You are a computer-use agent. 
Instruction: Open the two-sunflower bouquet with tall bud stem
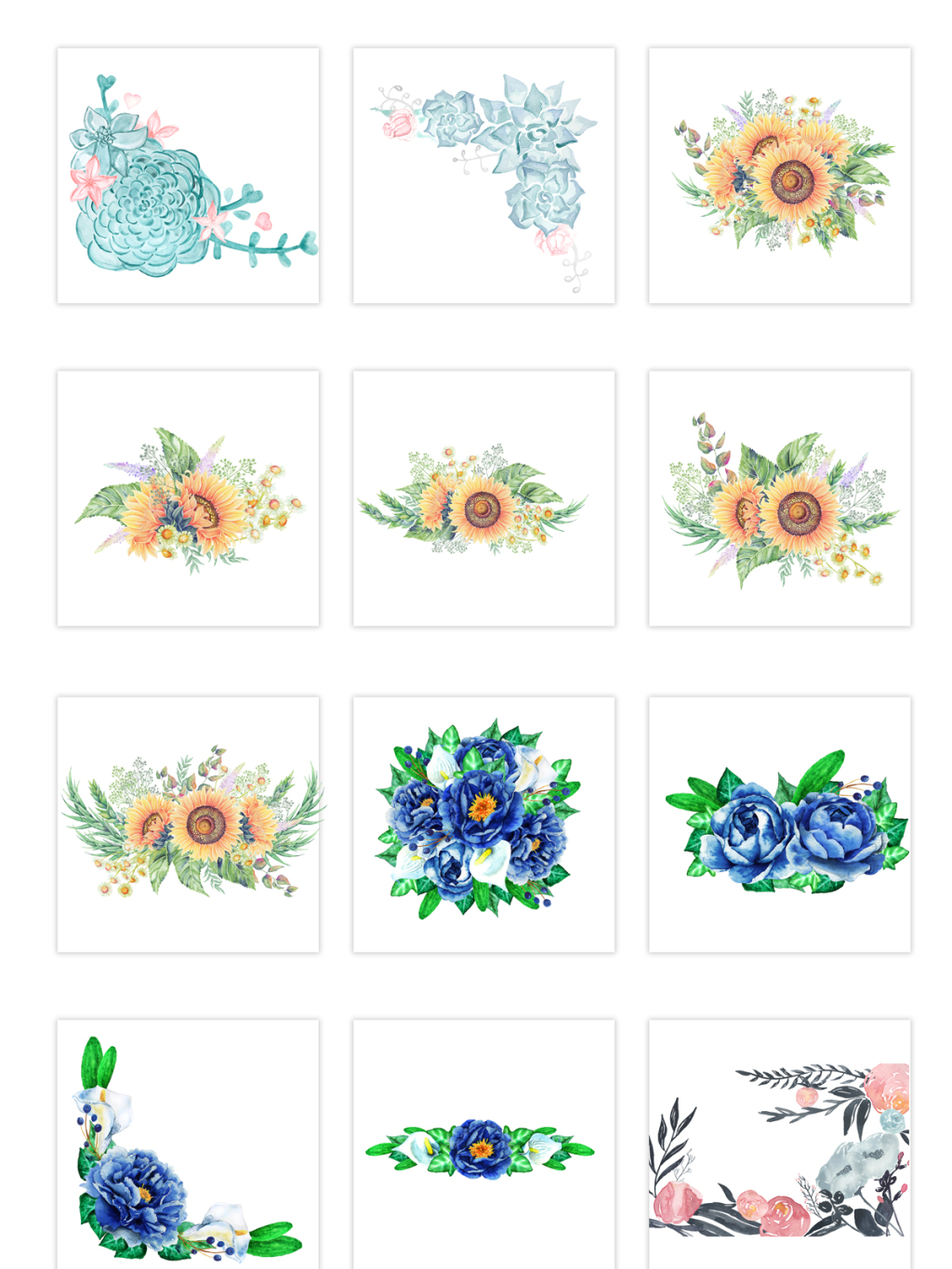(x=779, y=498)
